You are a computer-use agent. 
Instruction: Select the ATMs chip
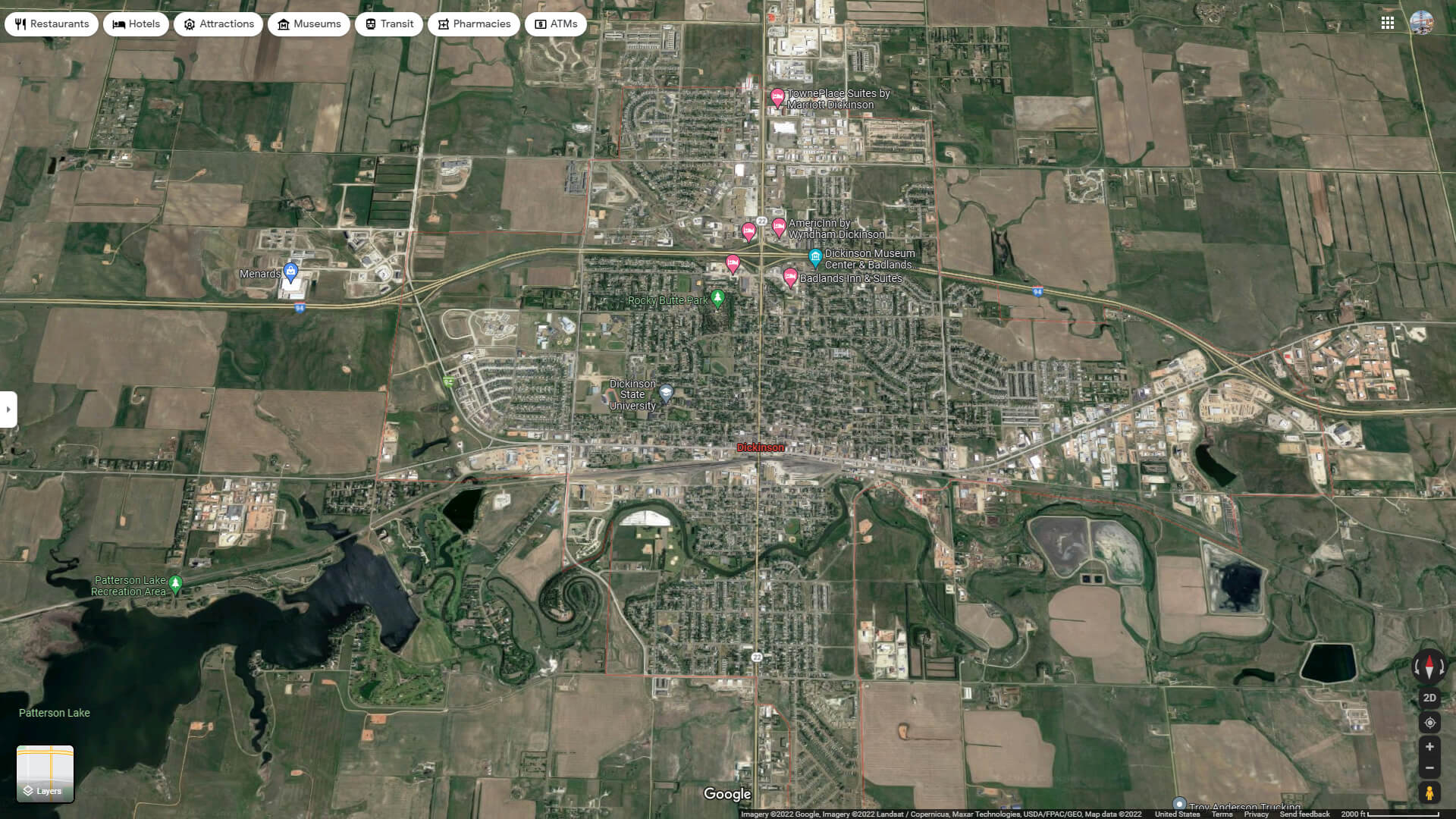click(x=556, y=24)
